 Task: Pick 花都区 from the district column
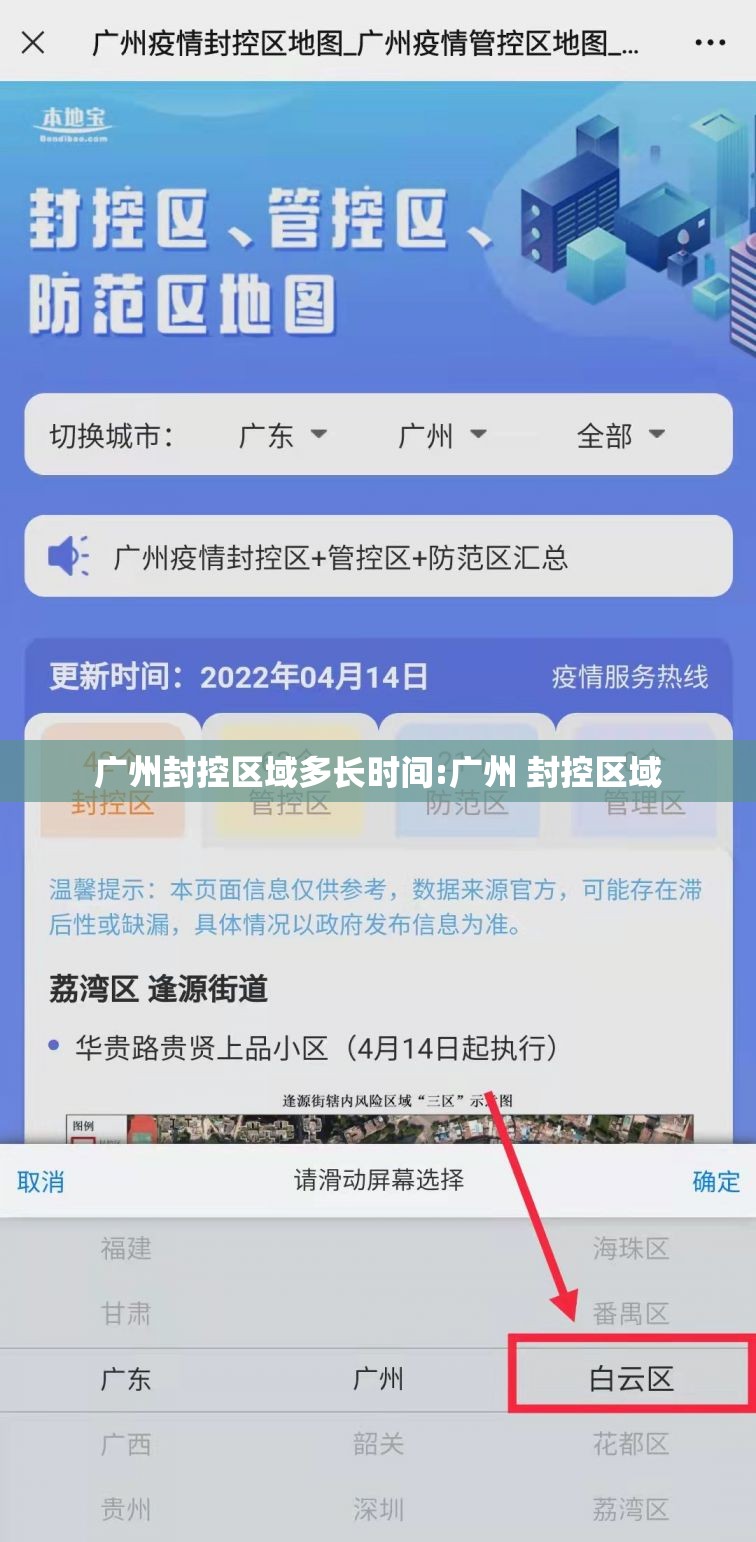click(x=630, y=1443)
